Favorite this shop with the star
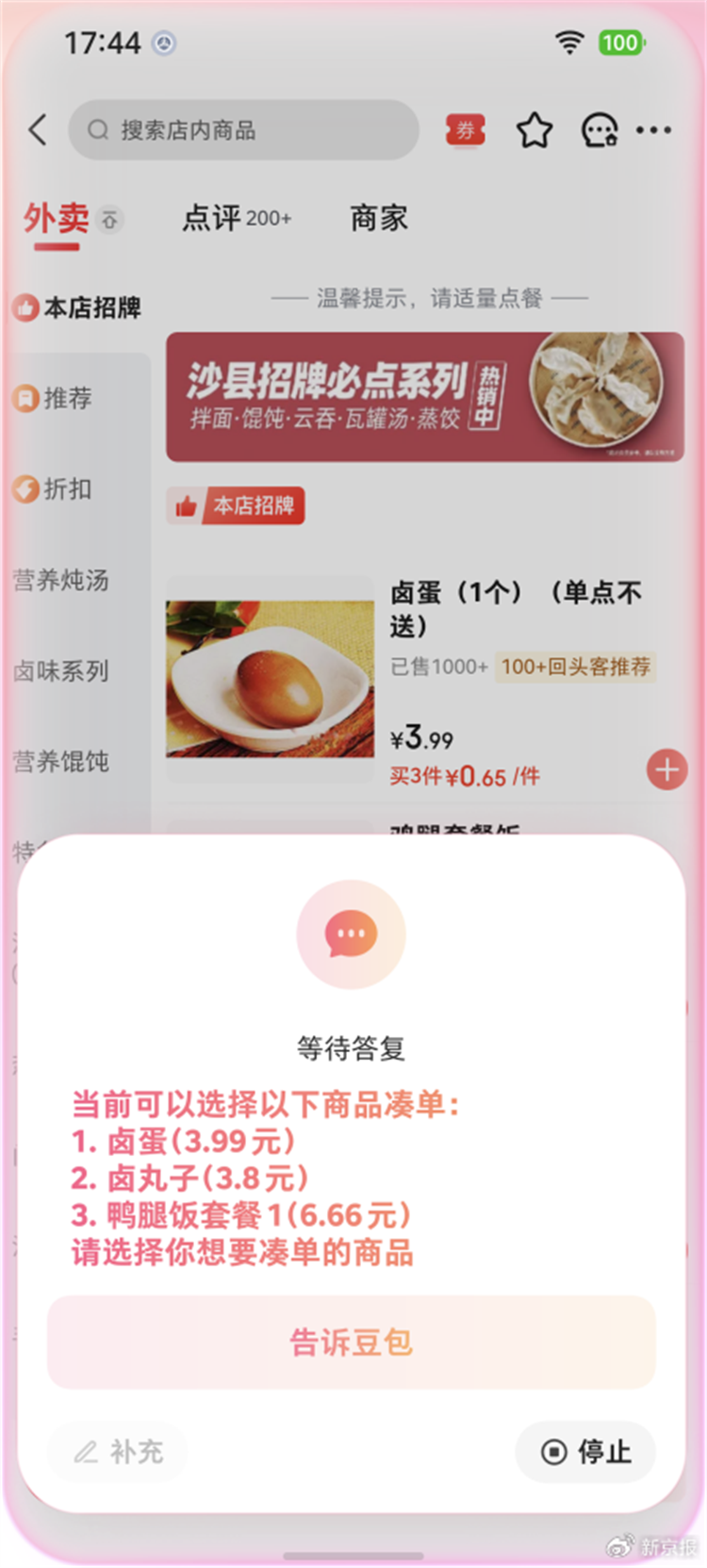The height and width of the screenshot is (1568, 707). 534,130
